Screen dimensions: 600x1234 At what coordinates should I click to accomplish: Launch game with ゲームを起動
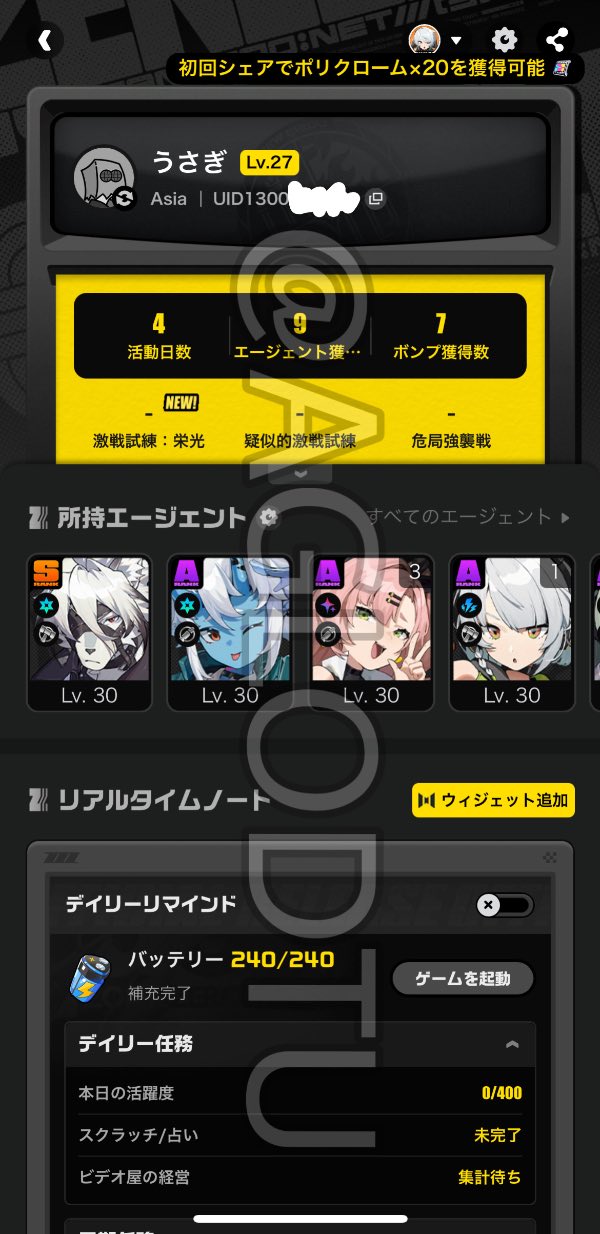(462, 979)
